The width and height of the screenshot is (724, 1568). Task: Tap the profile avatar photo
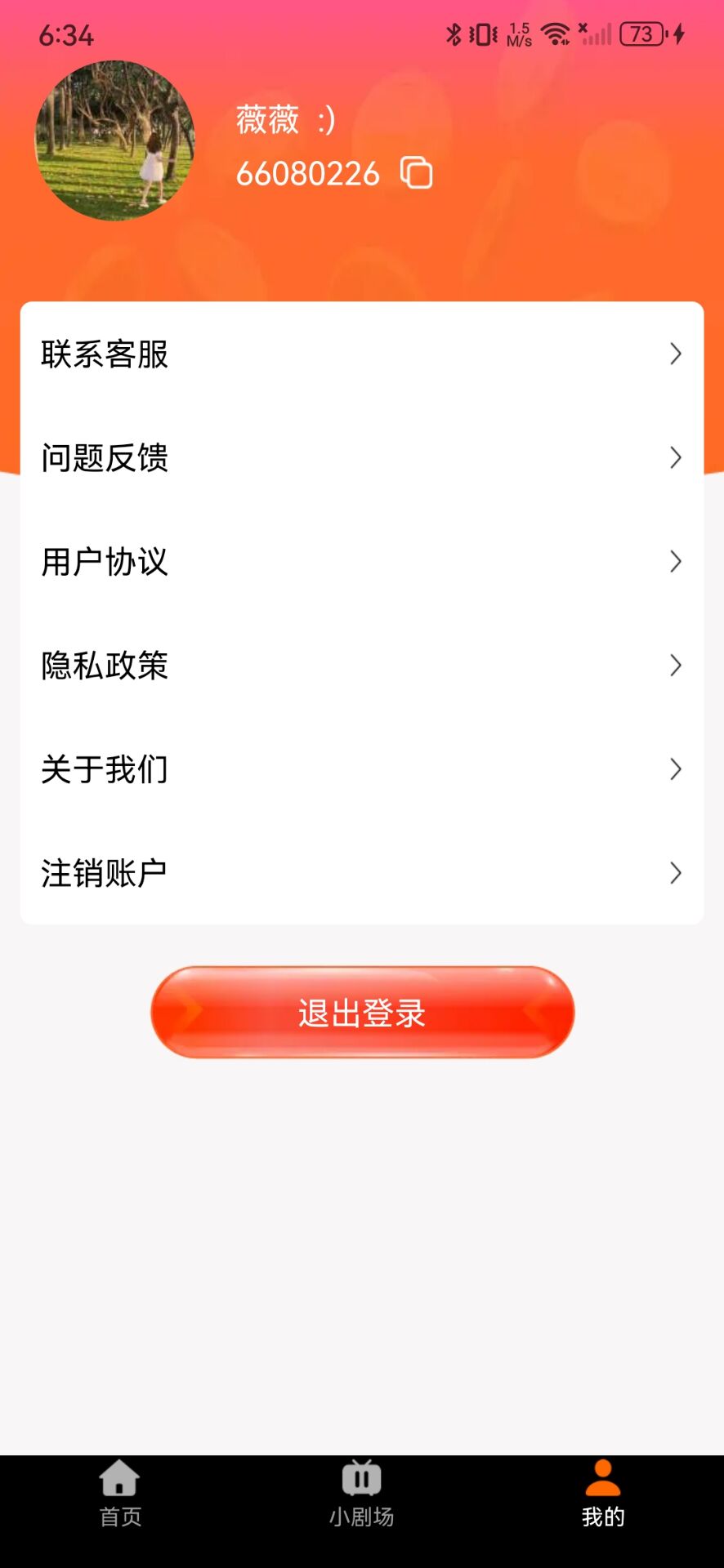[114, 140]
